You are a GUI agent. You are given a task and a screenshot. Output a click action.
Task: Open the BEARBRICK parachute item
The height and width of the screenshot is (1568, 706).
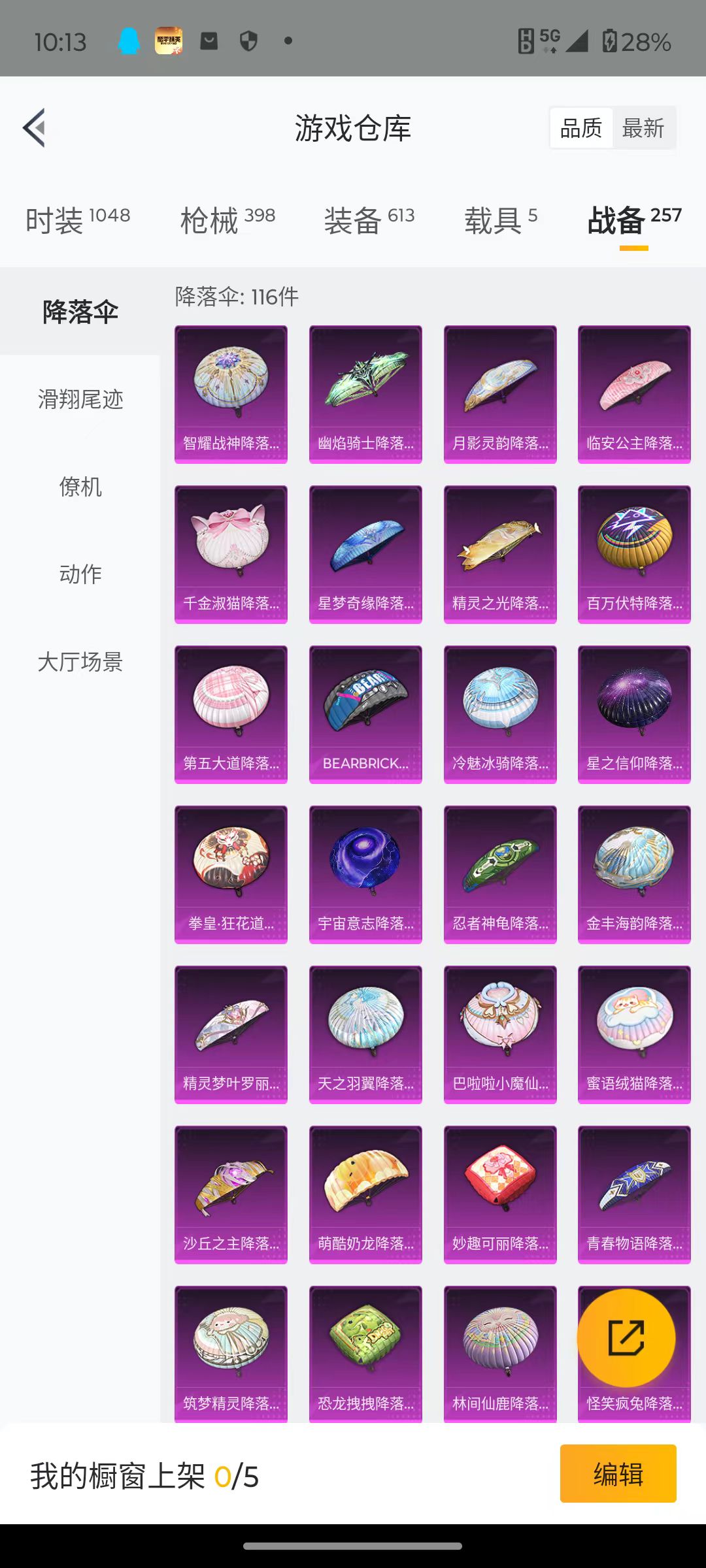(x=365, y=714)
